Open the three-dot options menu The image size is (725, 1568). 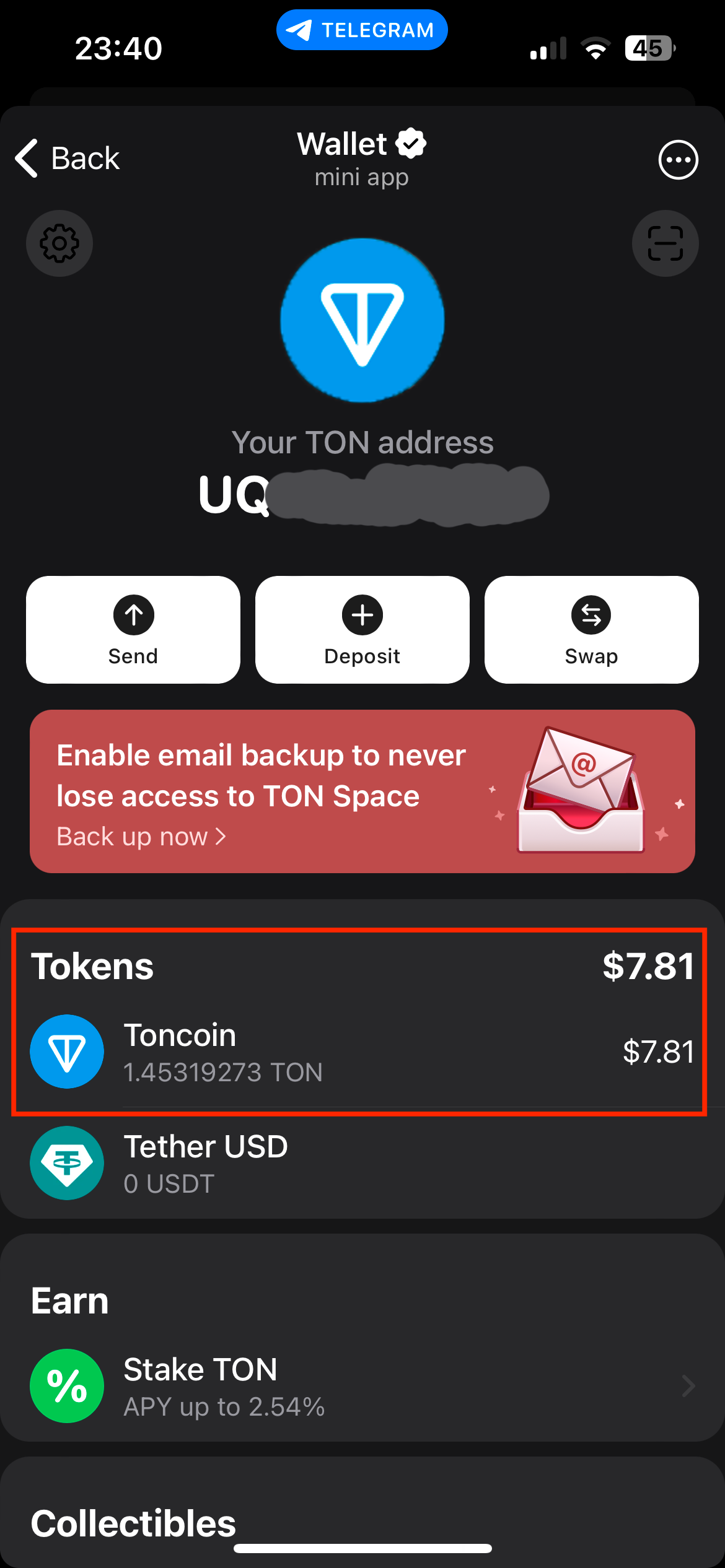point(678,160)
